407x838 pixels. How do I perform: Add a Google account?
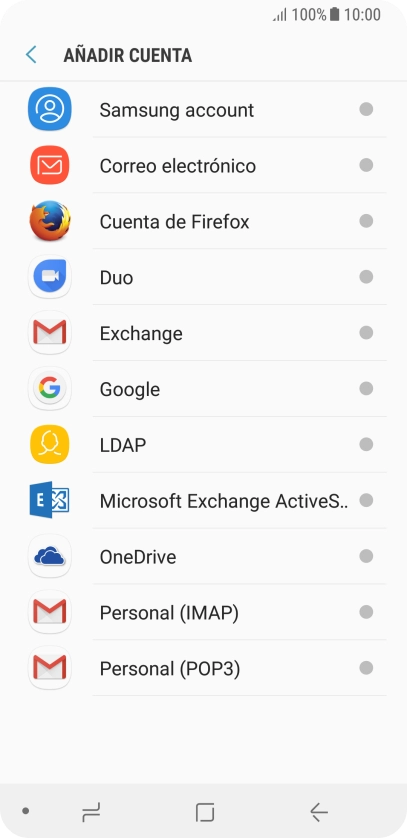pyautogui.click(x=204, y=389)
